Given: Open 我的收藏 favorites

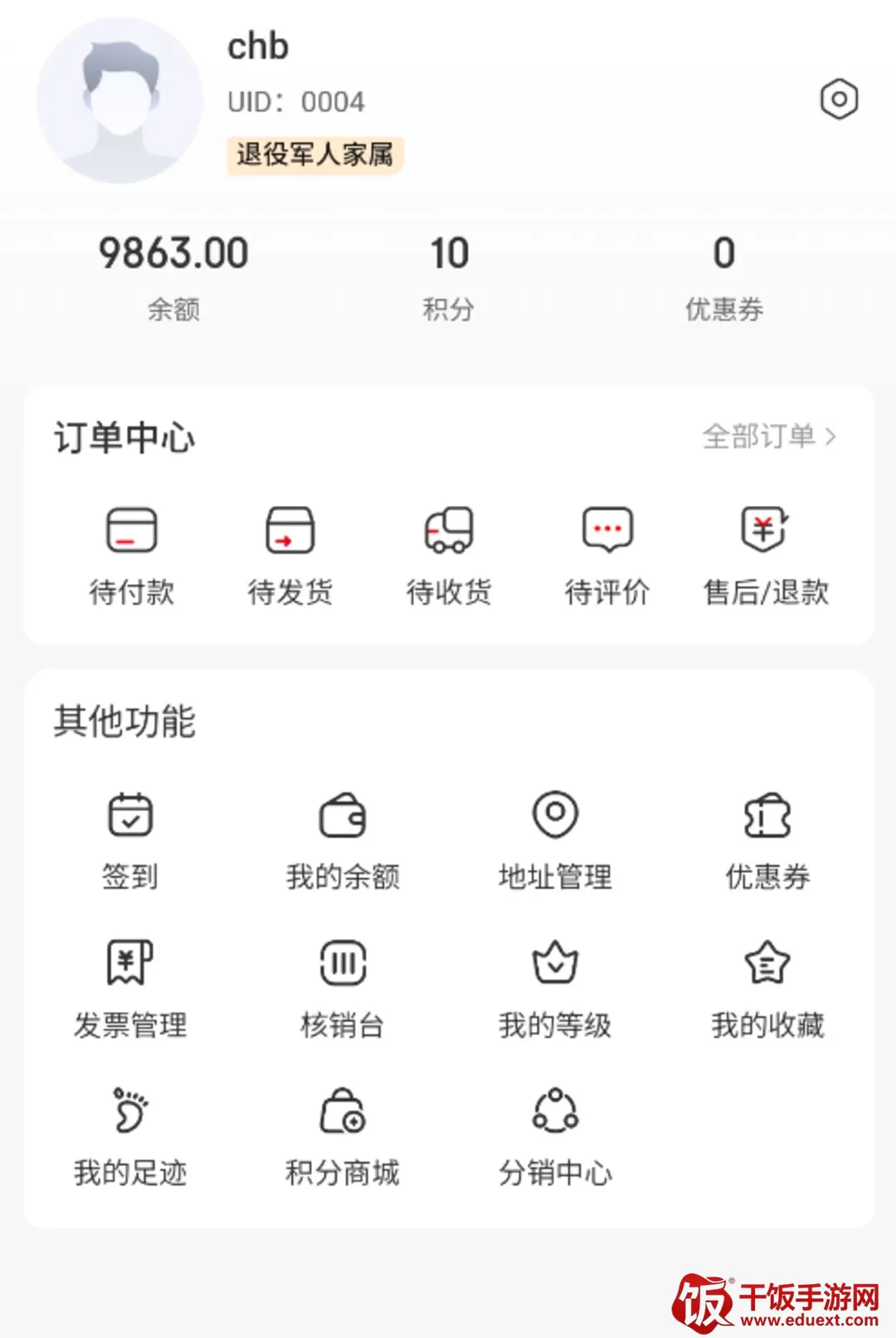Looking at the screenshot, I should [x=767, y=990].
